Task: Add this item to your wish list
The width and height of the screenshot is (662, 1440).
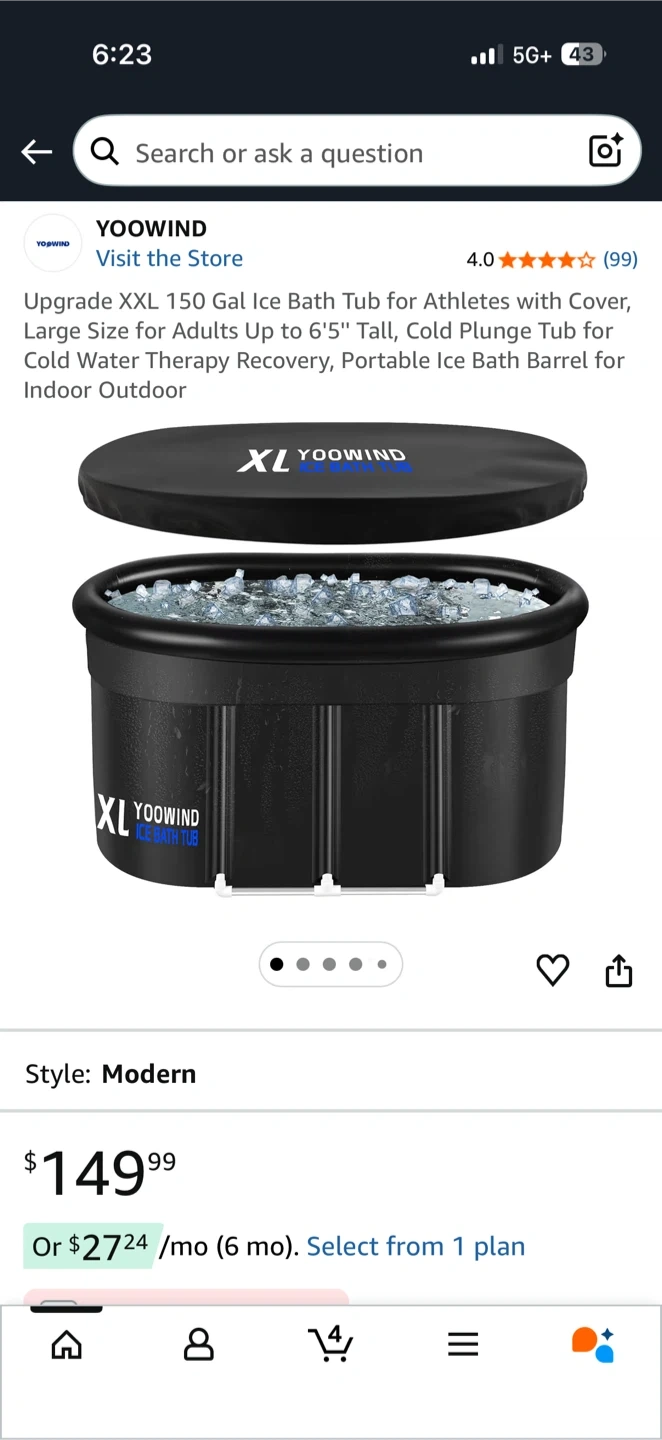Action: tap(552, 970)
